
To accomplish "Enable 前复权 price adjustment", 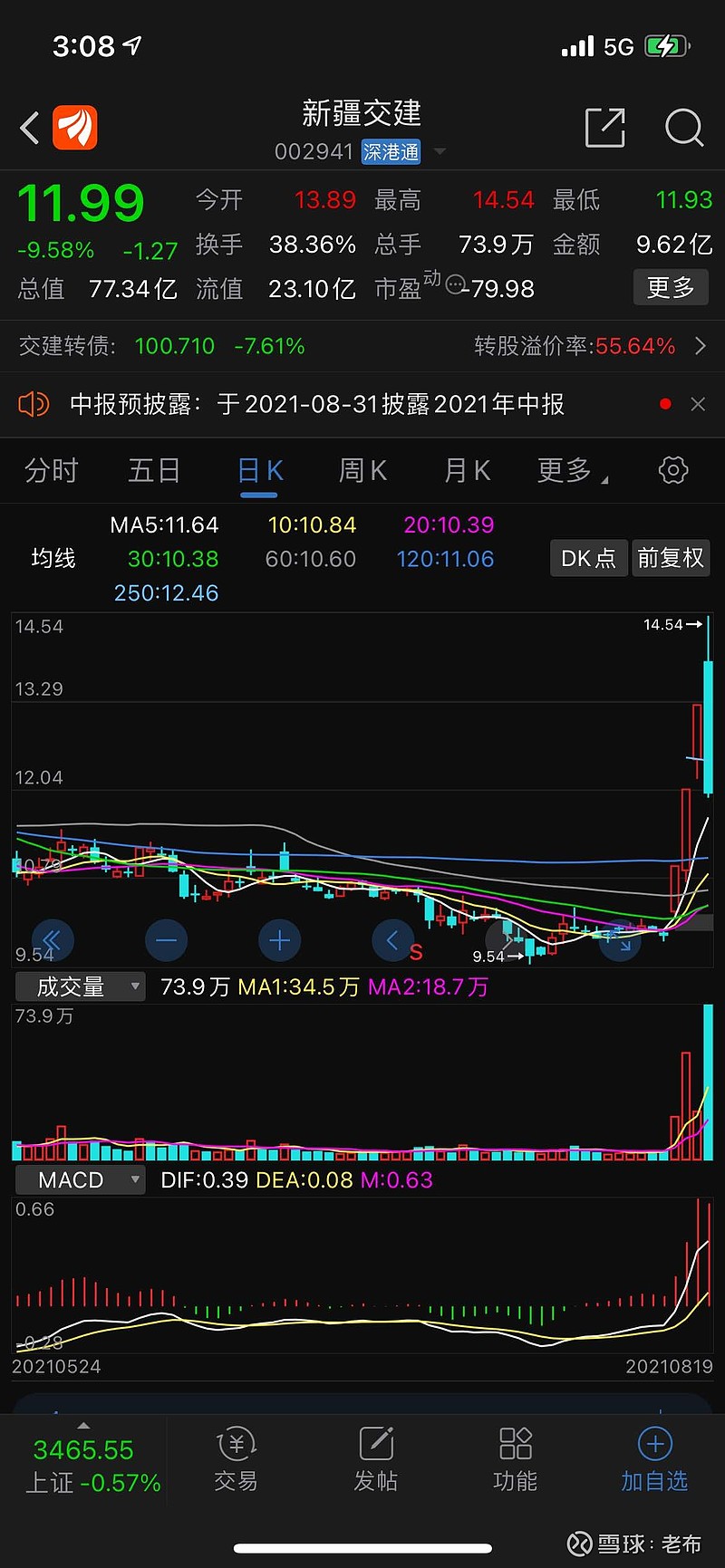I will pyautogui.click(x=671, y=558).
